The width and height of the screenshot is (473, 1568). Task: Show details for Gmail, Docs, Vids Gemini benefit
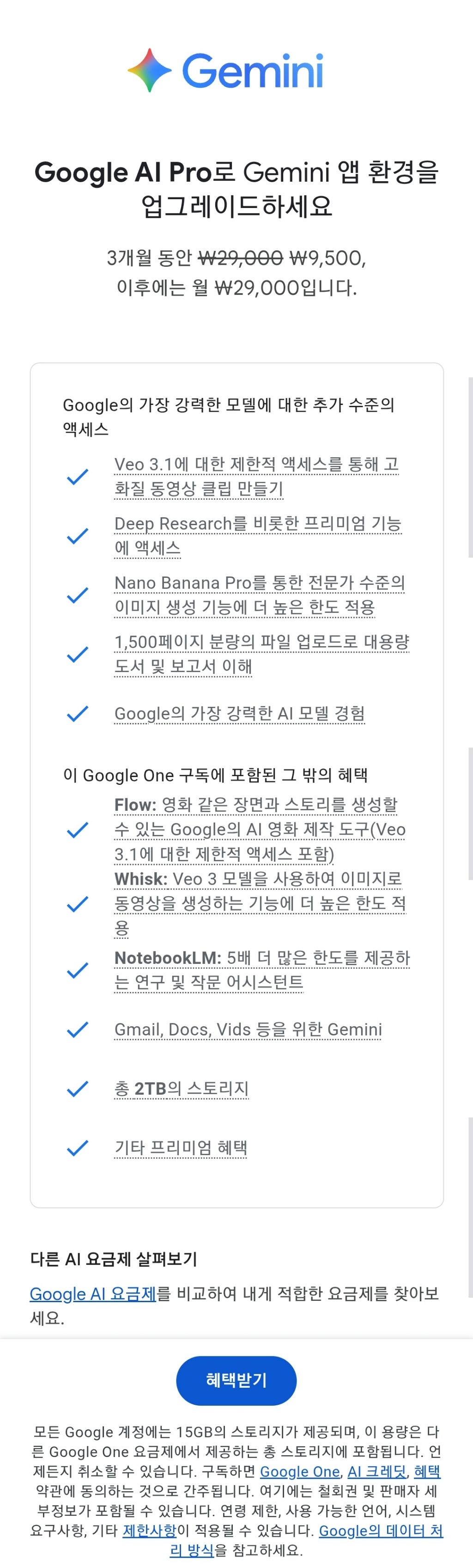(x=248, y=1029)
